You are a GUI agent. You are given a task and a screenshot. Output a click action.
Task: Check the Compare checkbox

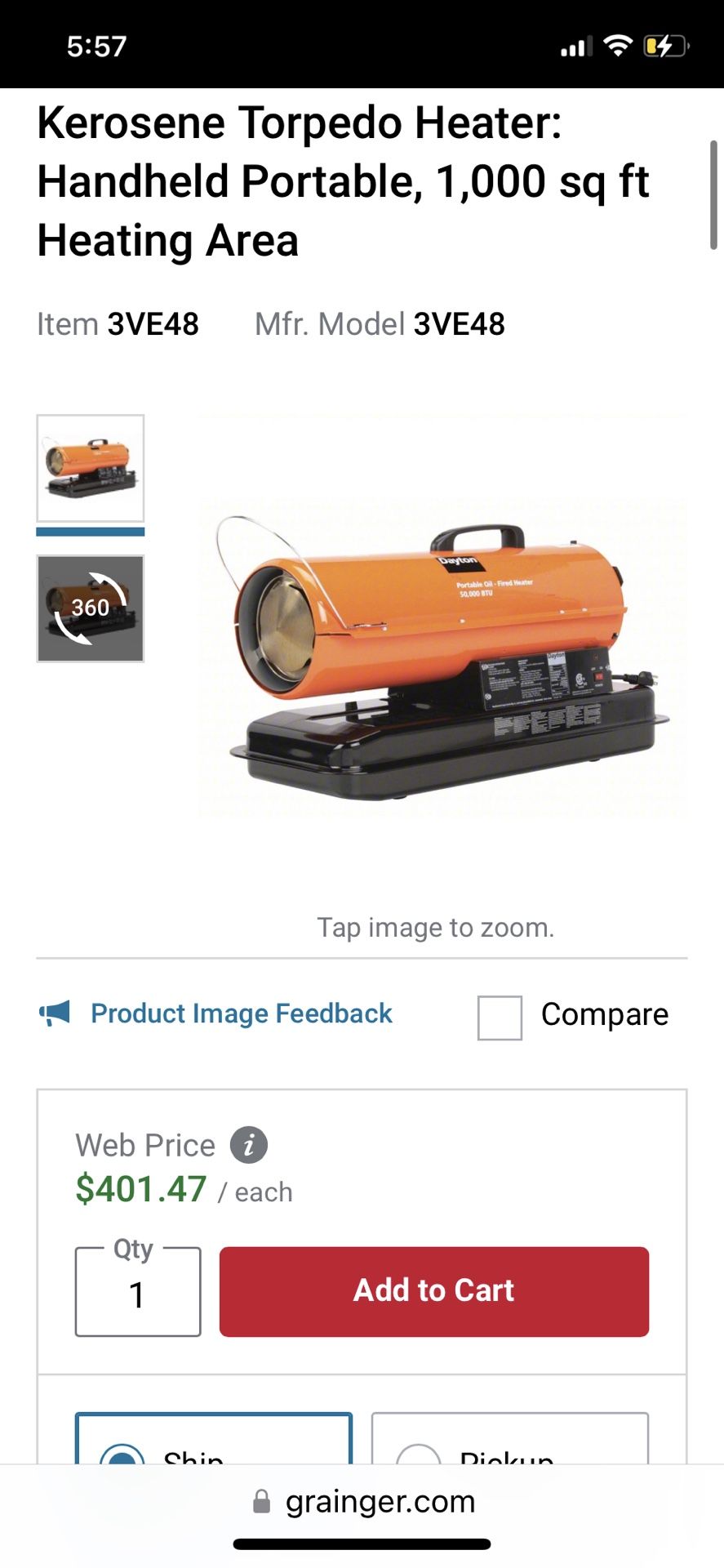[500, 1018]
